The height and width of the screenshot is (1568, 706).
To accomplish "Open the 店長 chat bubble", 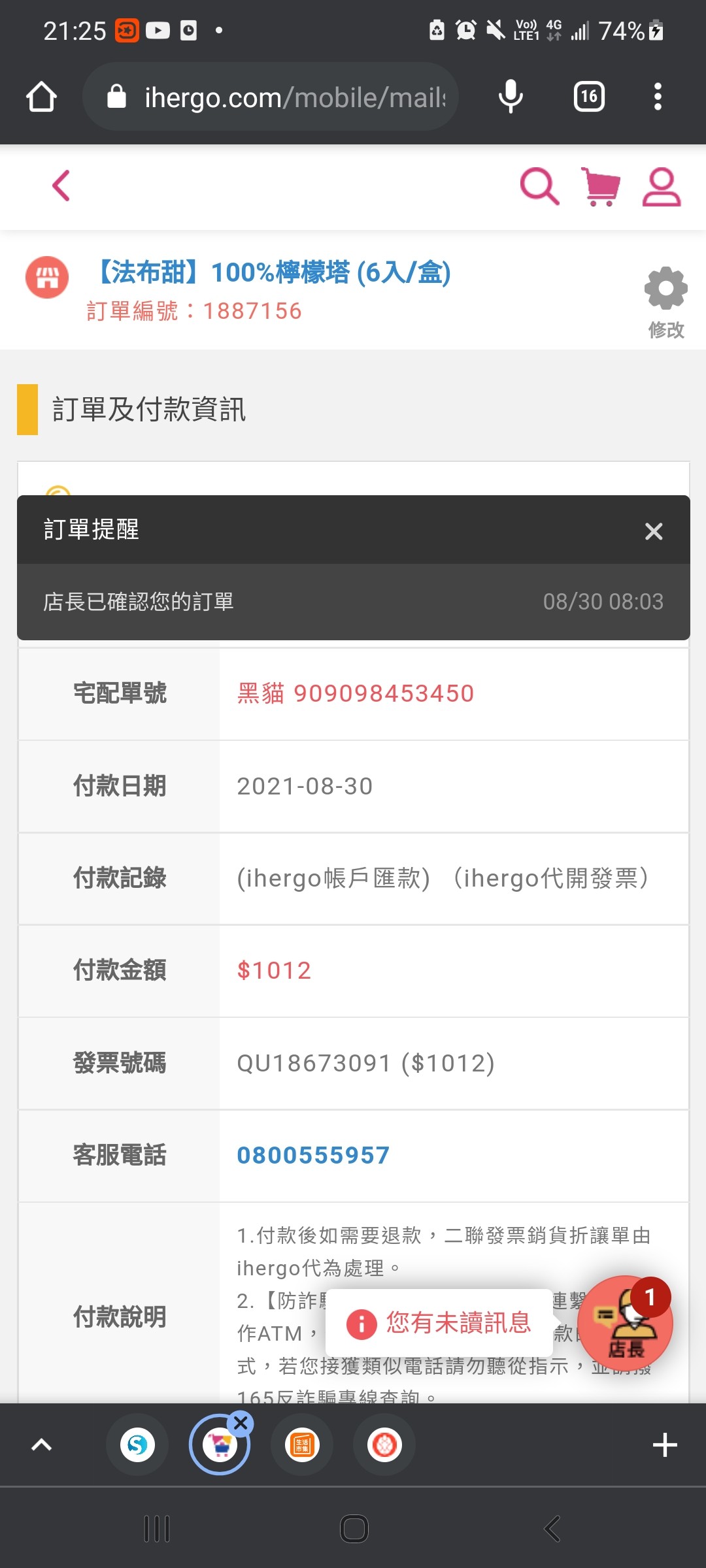I will coord(625,1323).
